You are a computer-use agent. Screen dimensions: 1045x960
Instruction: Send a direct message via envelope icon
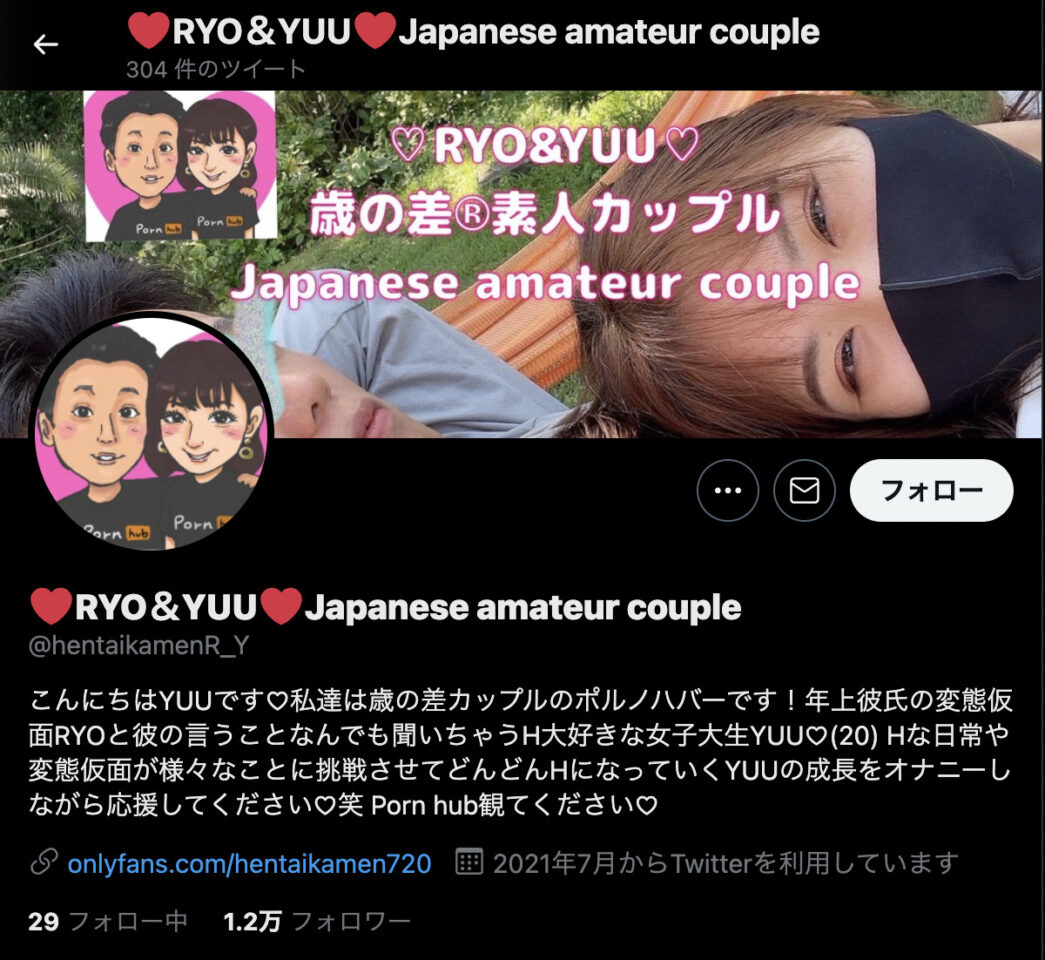pos(804,490)
